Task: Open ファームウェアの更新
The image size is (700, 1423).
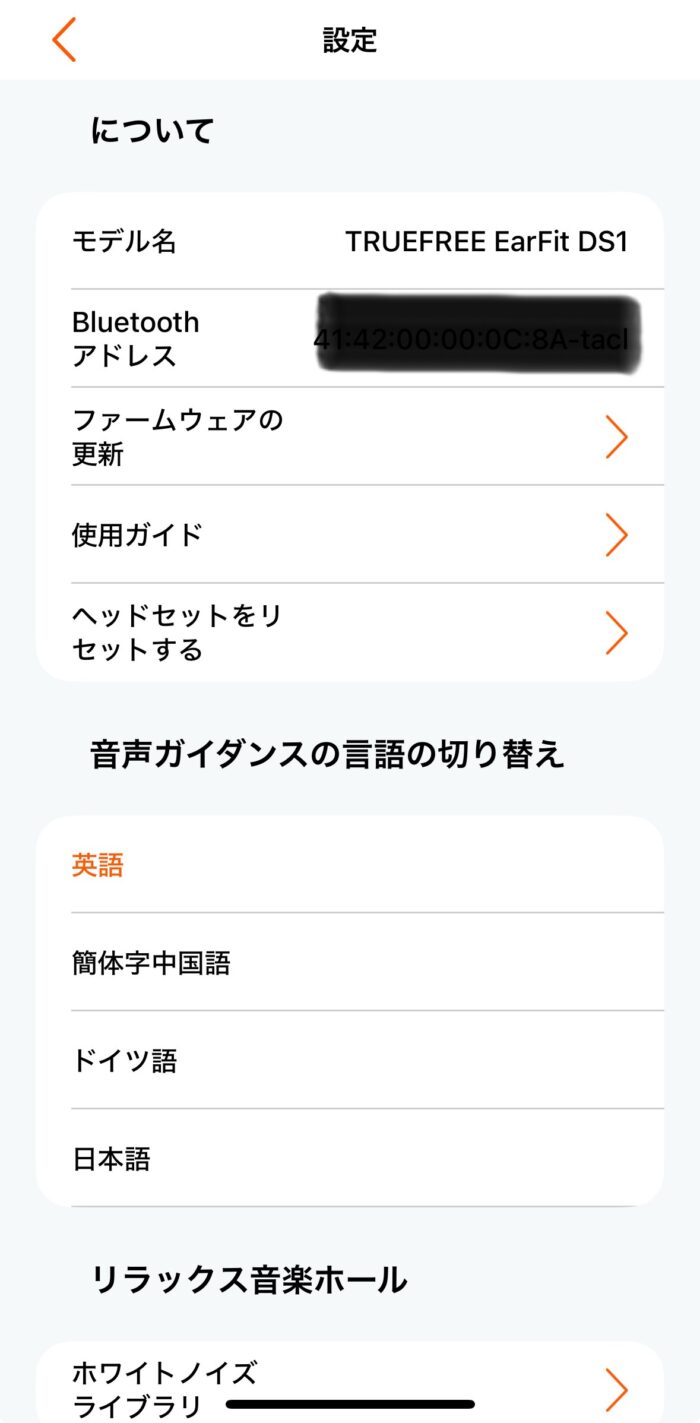Action: pos(350,437)
